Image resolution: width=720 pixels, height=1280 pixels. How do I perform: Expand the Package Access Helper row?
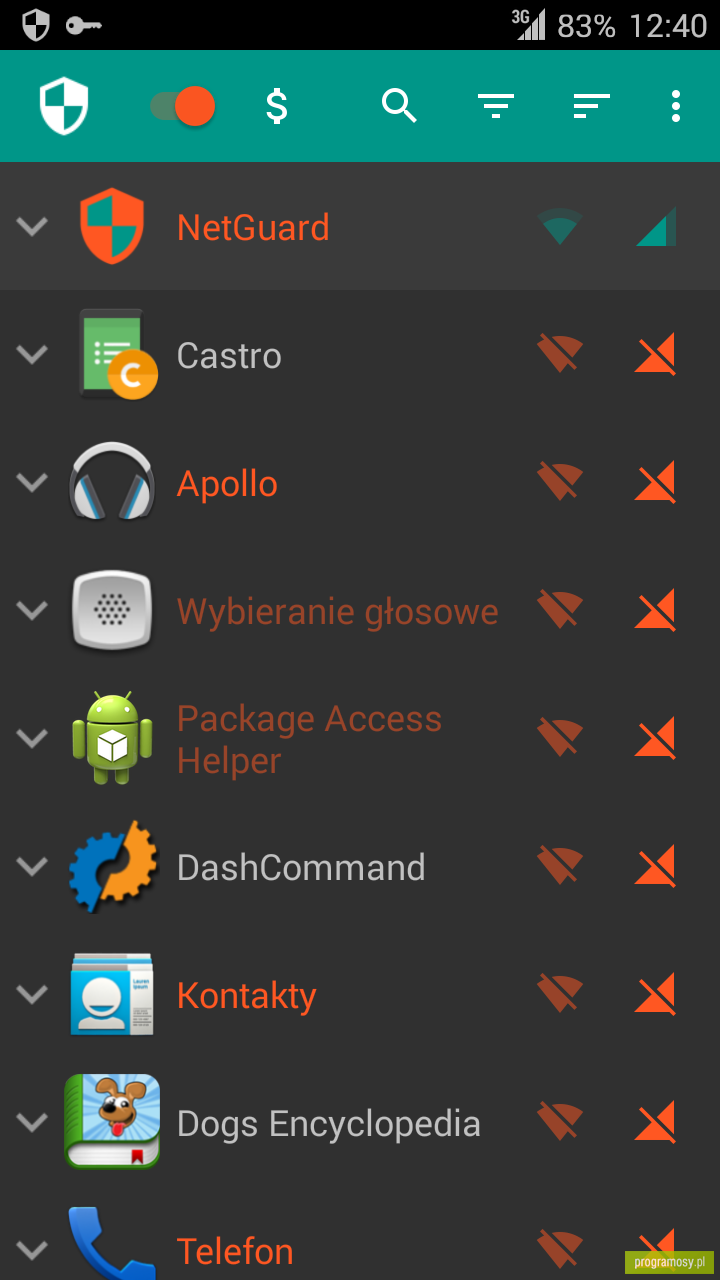click(x=32, y=739)
